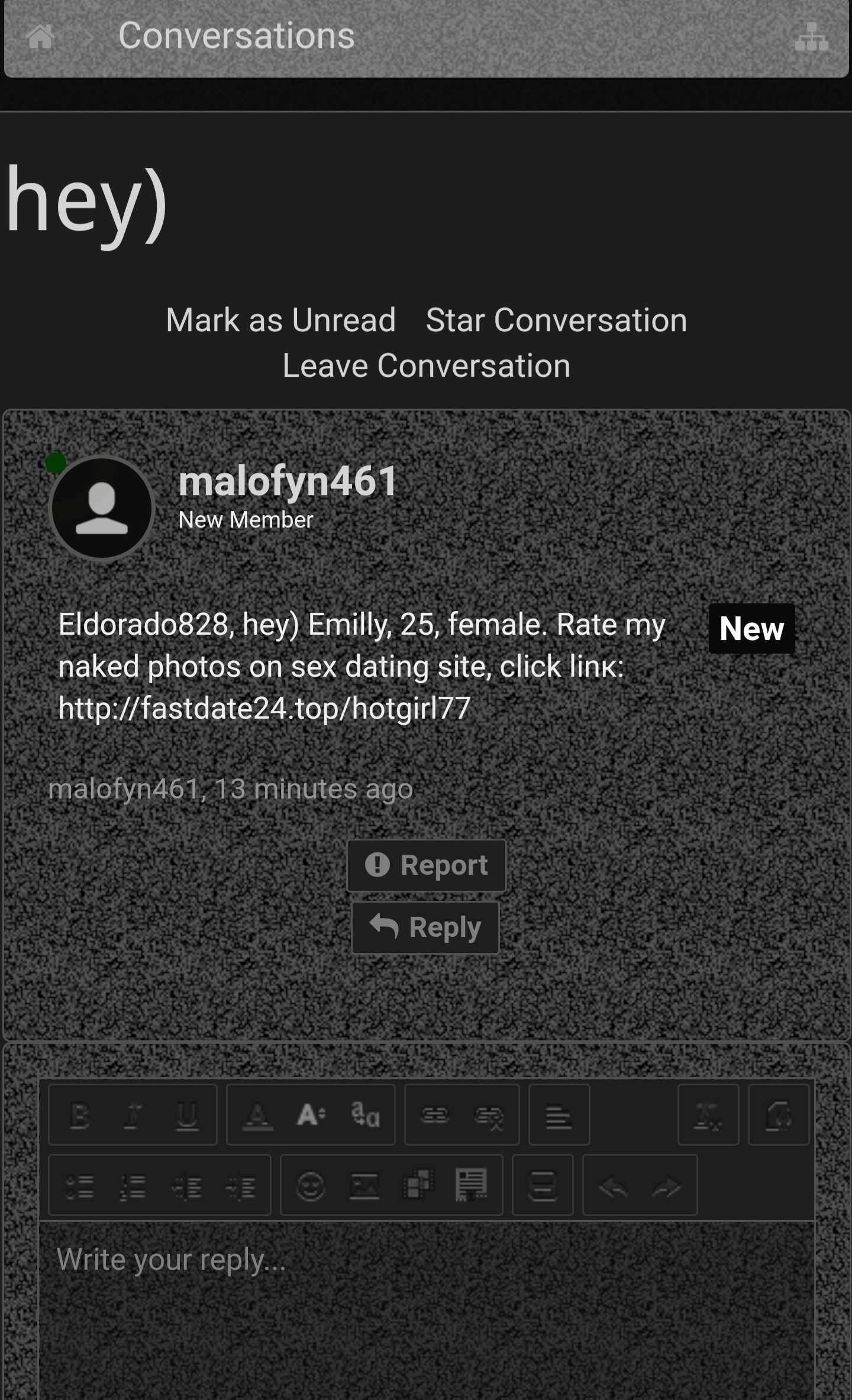Leave the conversation
Screen dimensions: 852x1400
[426, 366]
